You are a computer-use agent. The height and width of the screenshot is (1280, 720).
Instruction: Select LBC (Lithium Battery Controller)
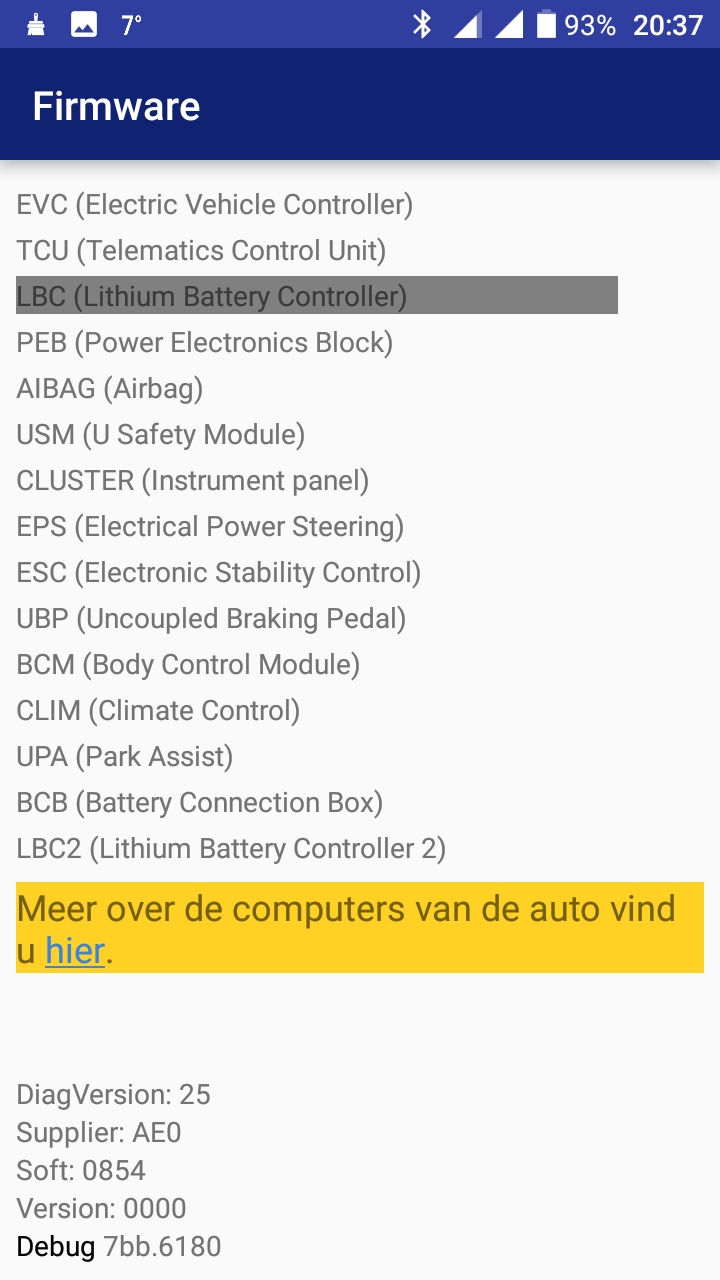[x=316, y=296]
